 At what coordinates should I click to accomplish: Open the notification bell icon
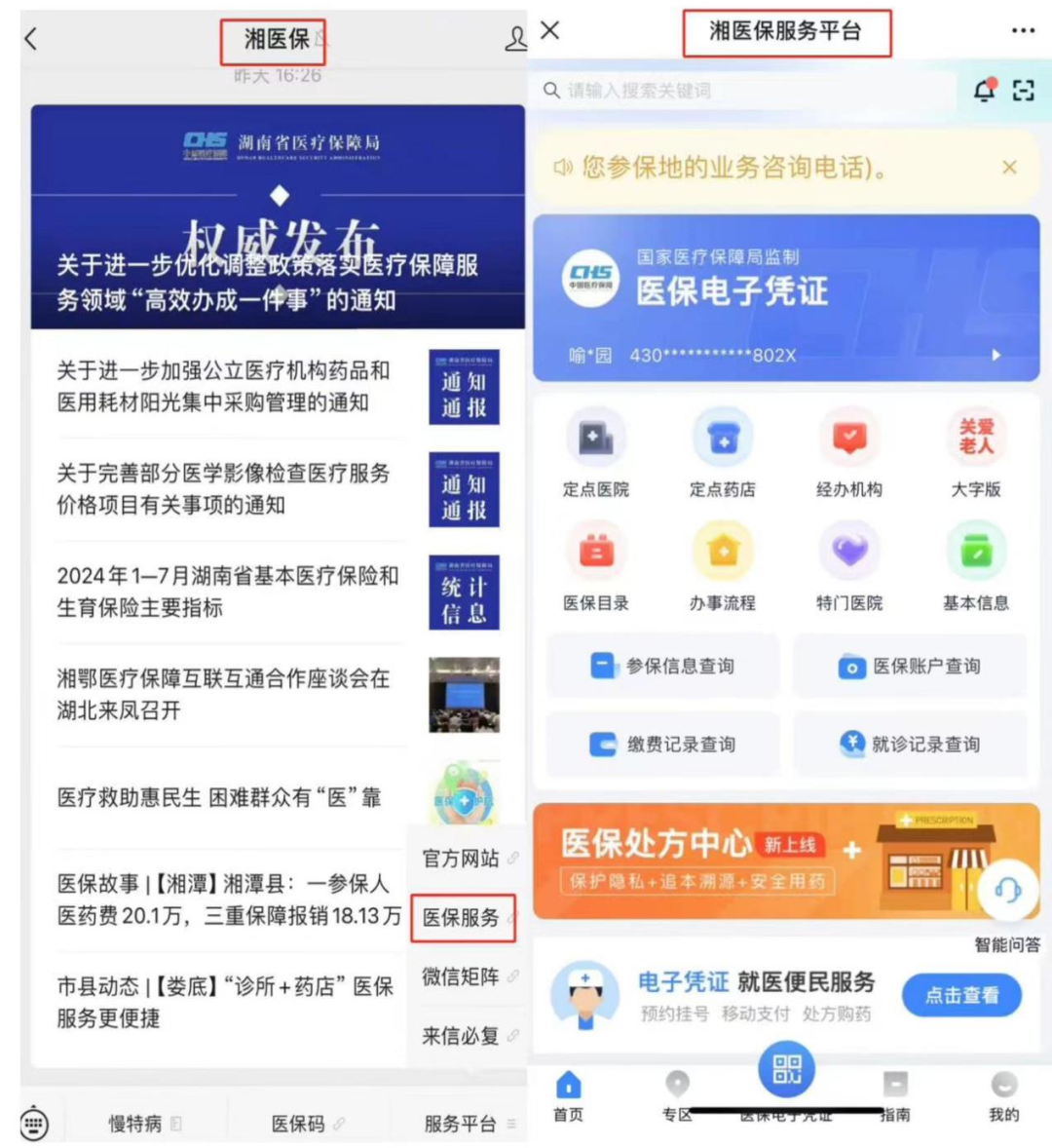[985, 88]
